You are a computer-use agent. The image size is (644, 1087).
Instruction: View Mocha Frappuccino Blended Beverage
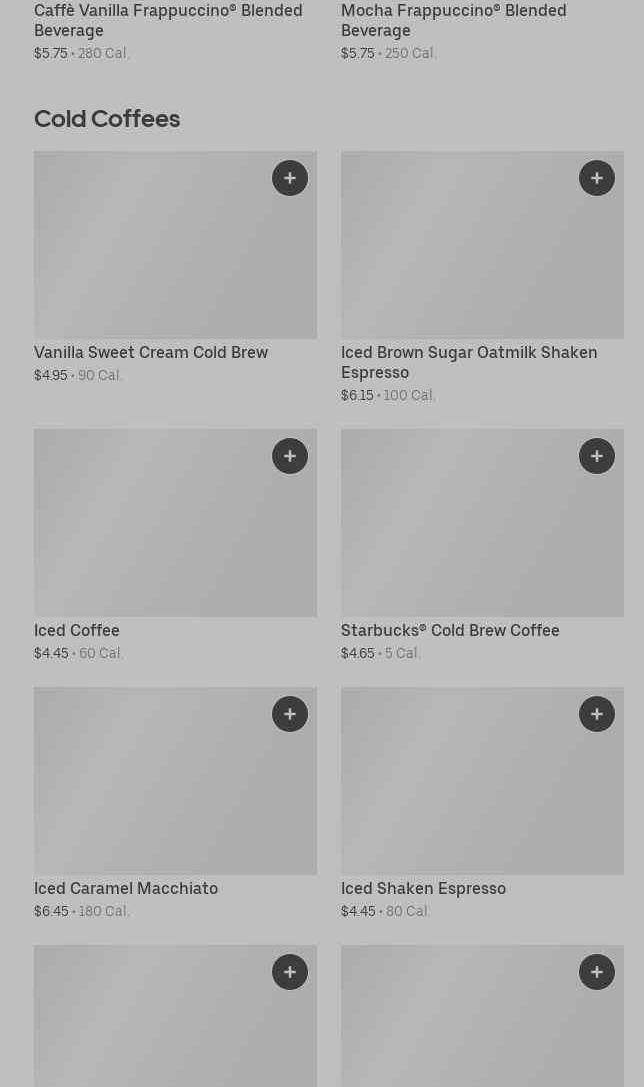[453, 20]
